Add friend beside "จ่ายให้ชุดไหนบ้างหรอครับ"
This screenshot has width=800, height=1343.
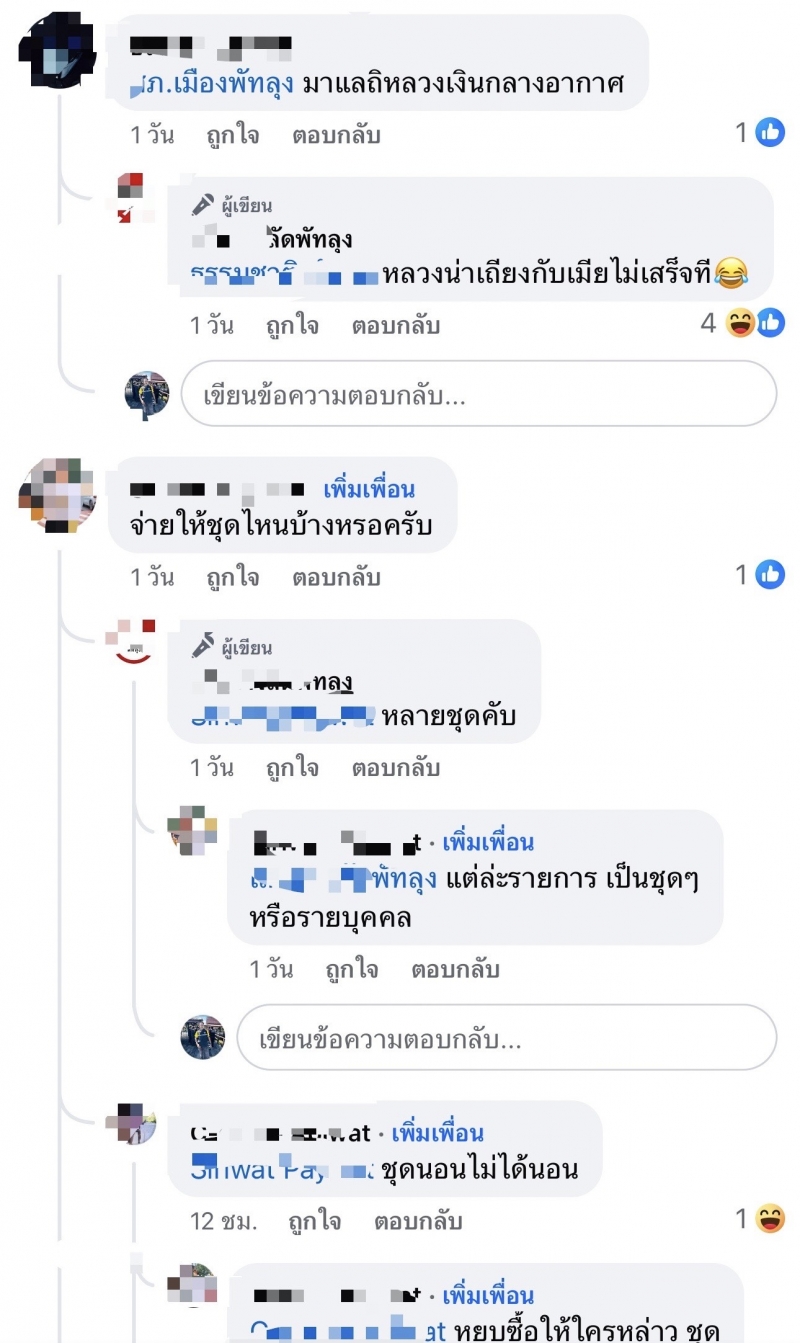pos(369,490)
